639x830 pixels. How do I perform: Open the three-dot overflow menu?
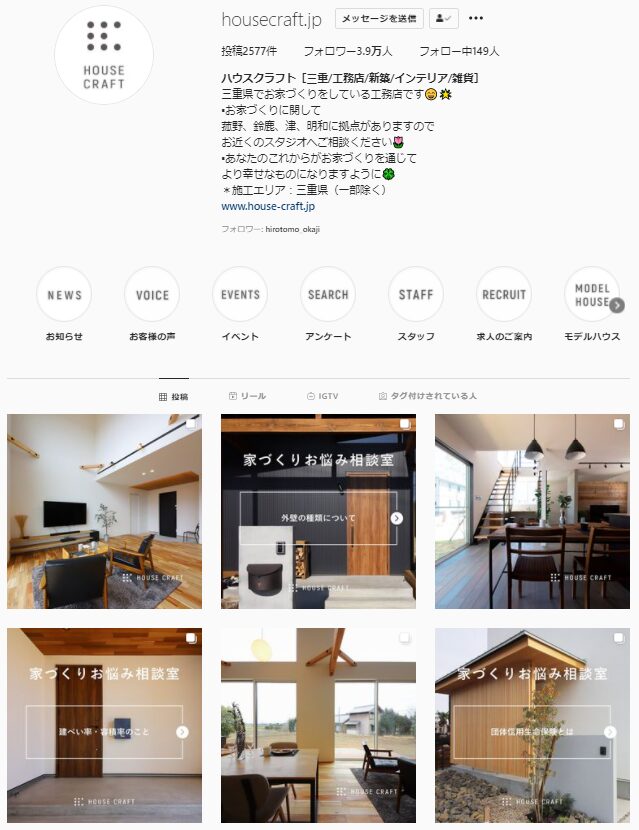point(476,19)
